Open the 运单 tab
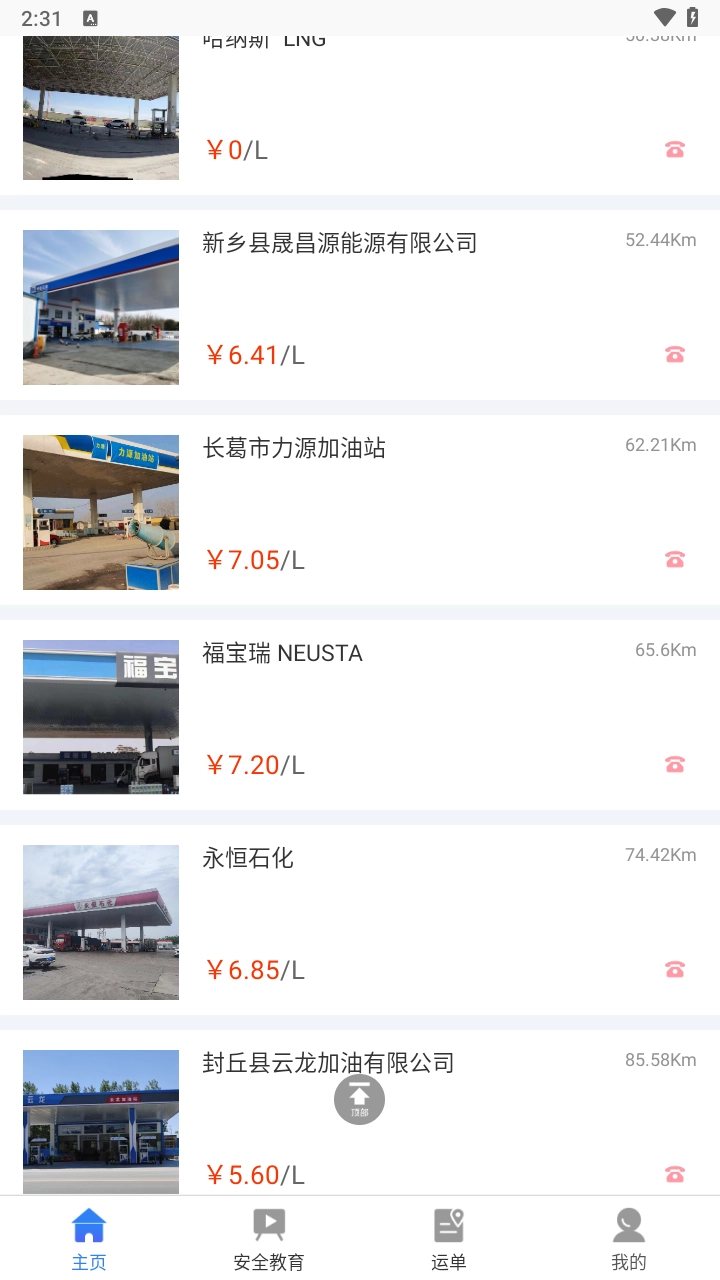Screen dimensions: 720x1280 coord(449,1238)
